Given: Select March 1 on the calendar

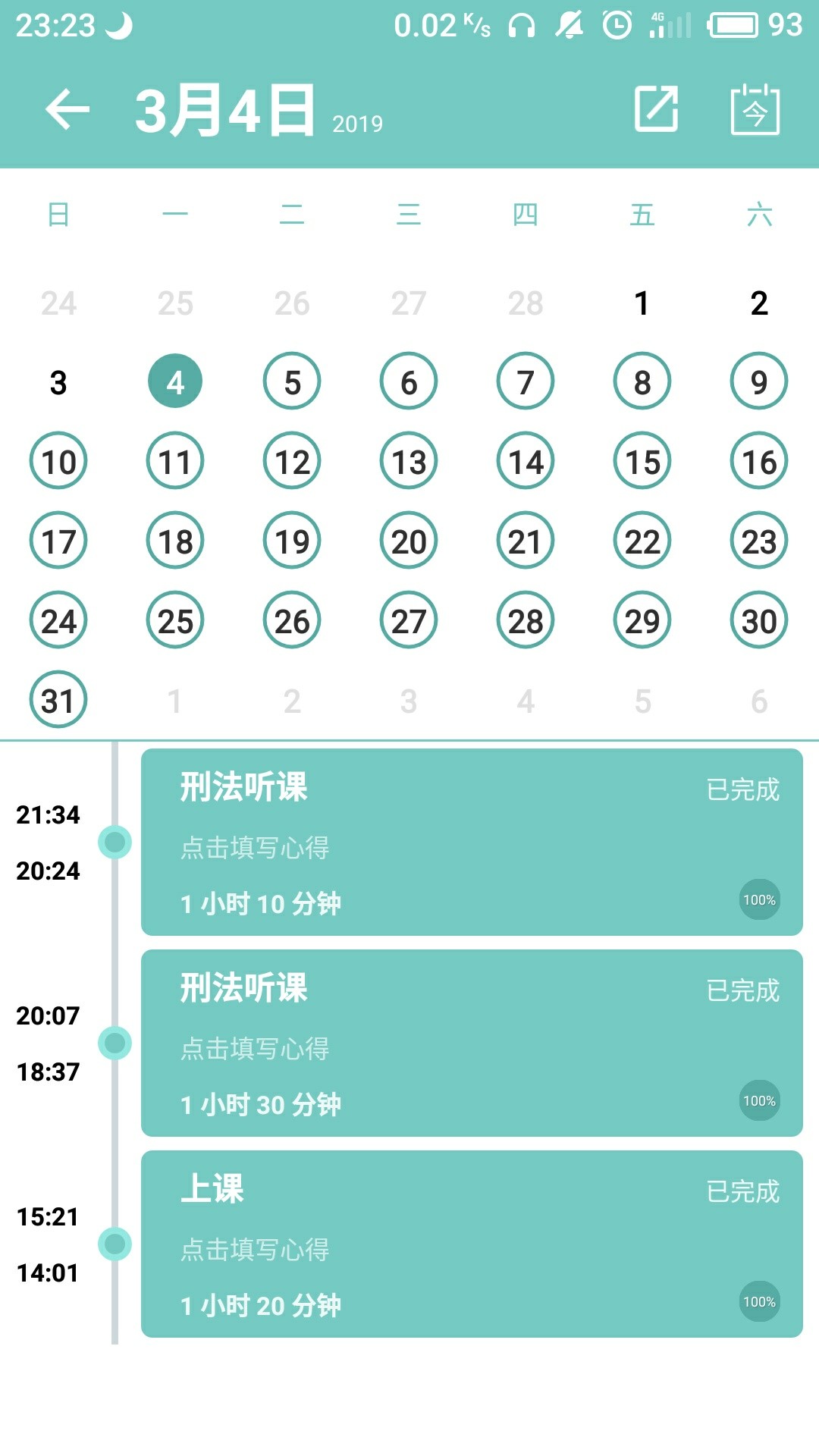Looking at the screenshot, I should pyautogui.click(x=642, y=303).
